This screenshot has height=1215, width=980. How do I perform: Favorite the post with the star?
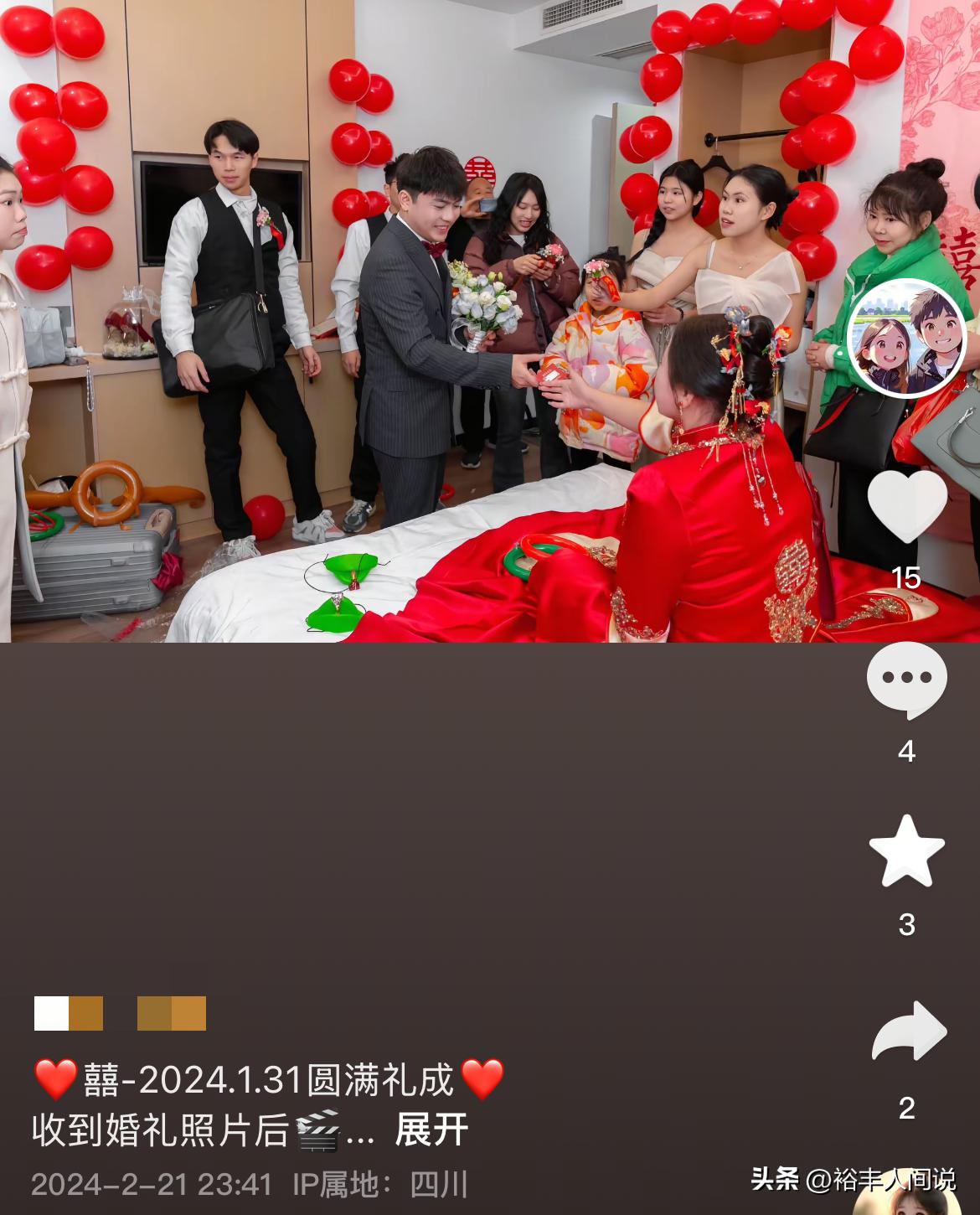907,852
